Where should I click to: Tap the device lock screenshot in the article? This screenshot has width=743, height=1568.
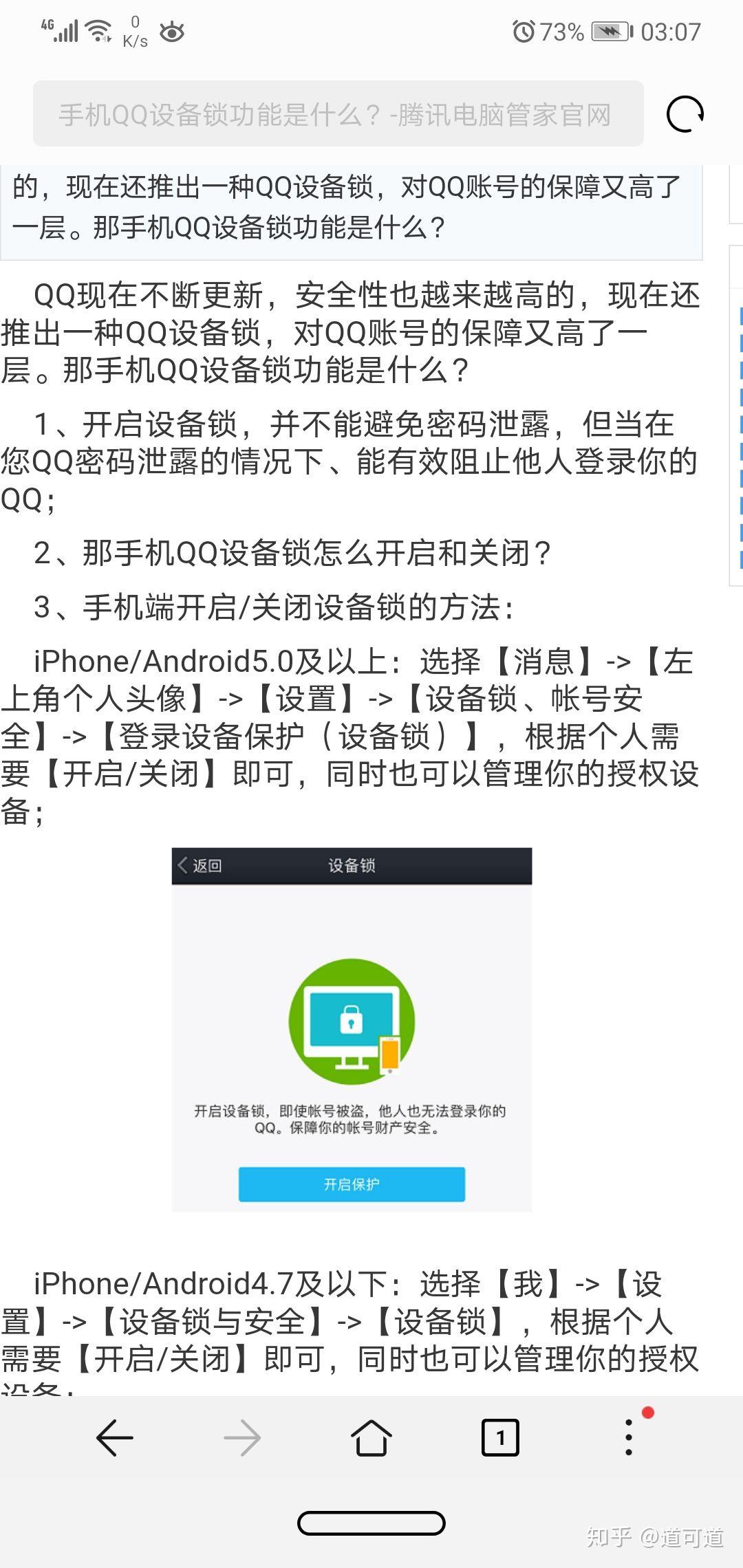pos(352,1030)
